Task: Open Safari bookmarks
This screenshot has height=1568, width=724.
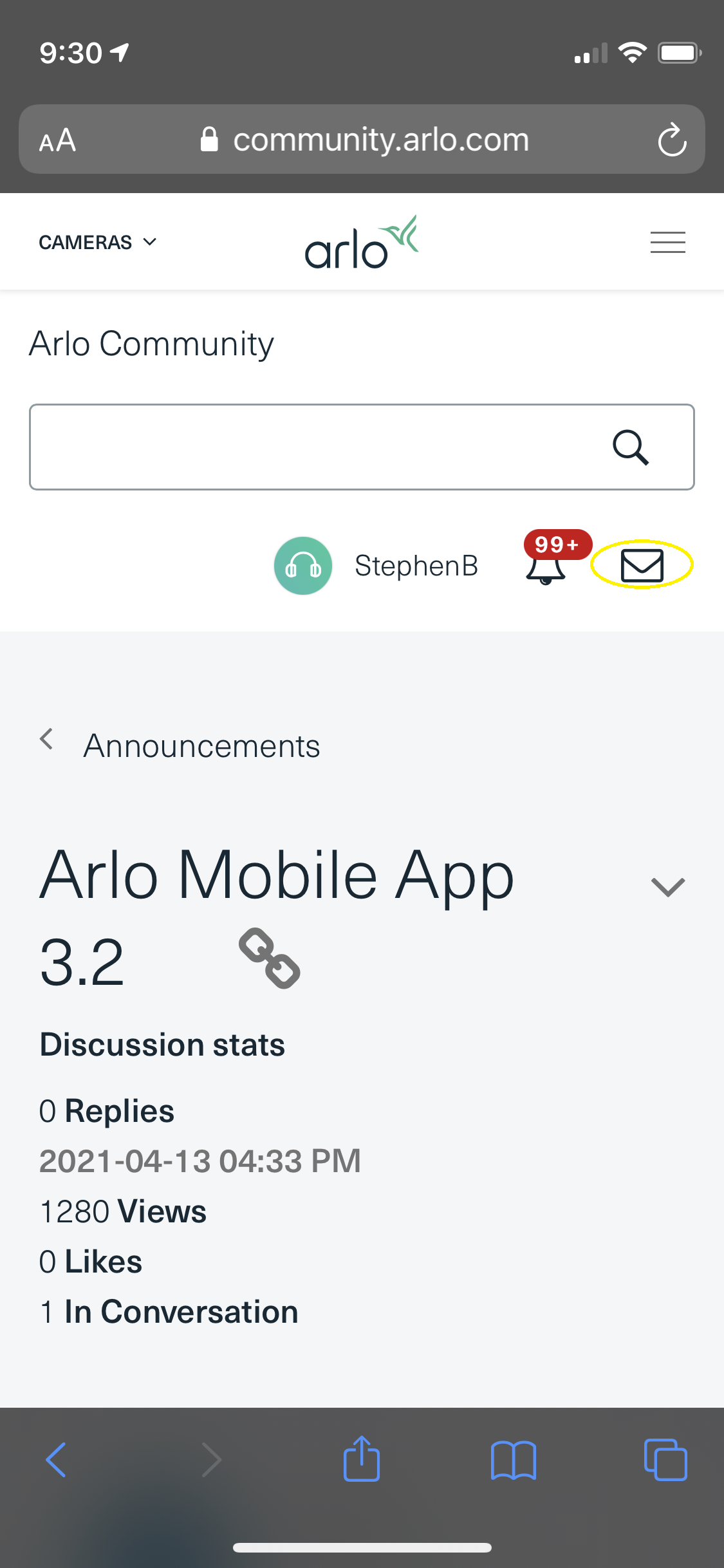Action: click(513, 1460)
